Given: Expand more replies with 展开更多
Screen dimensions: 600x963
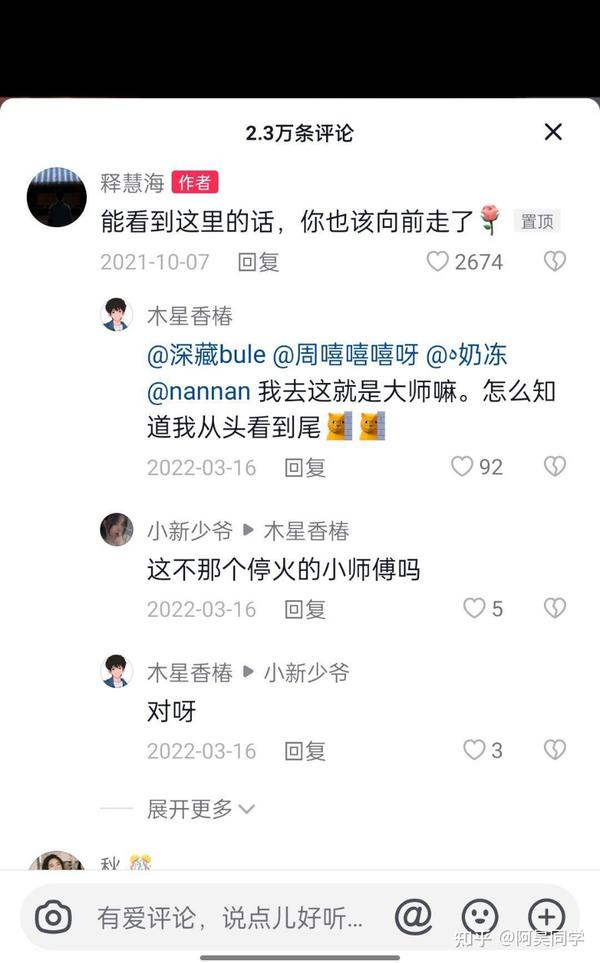Looking at the screenshot, I should [x=200, y=808].
